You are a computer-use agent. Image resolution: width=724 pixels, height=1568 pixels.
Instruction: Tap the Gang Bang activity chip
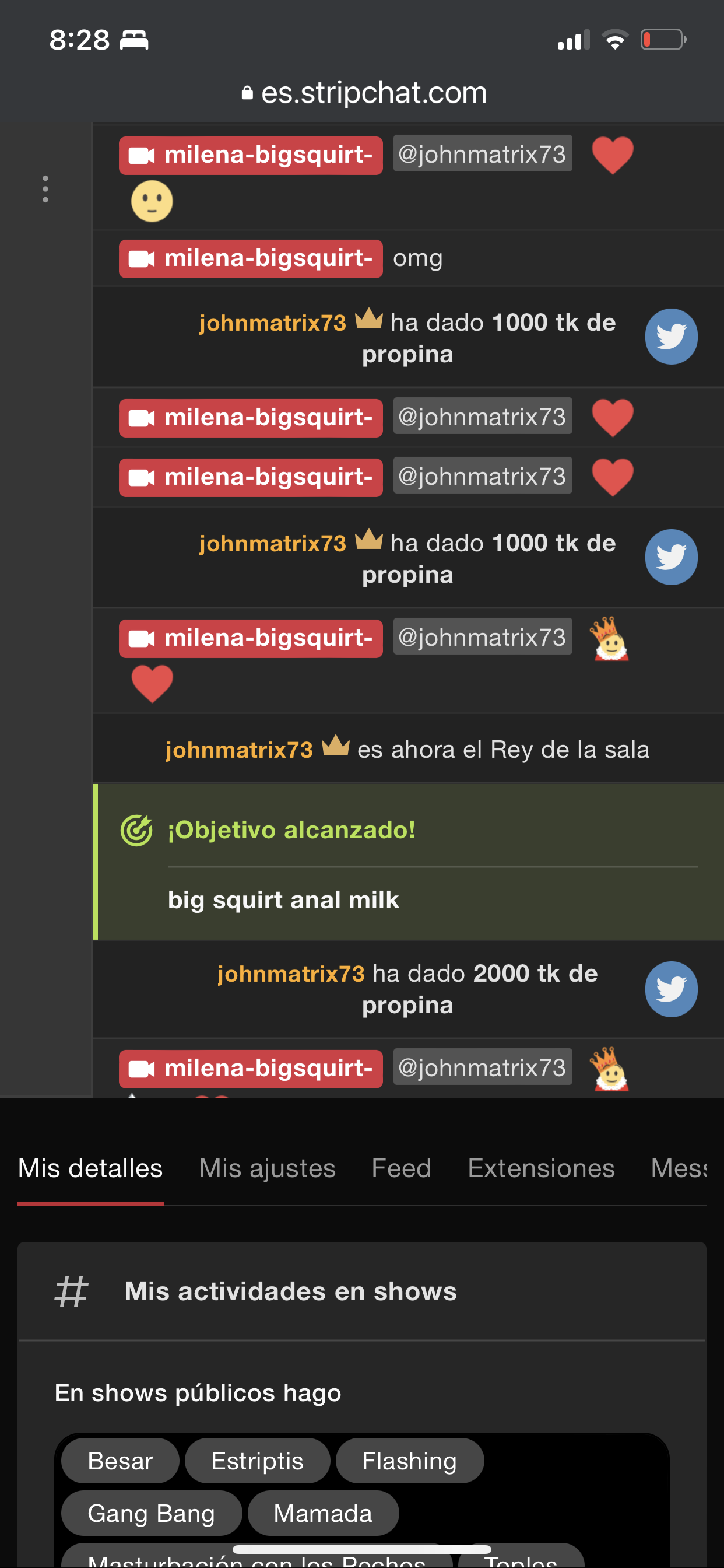[x=151, y=1513]
